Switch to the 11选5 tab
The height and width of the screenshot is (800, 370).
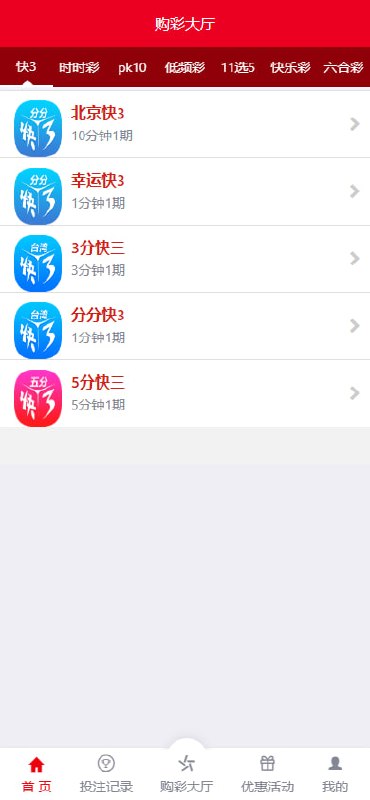(x=238, y=67)
